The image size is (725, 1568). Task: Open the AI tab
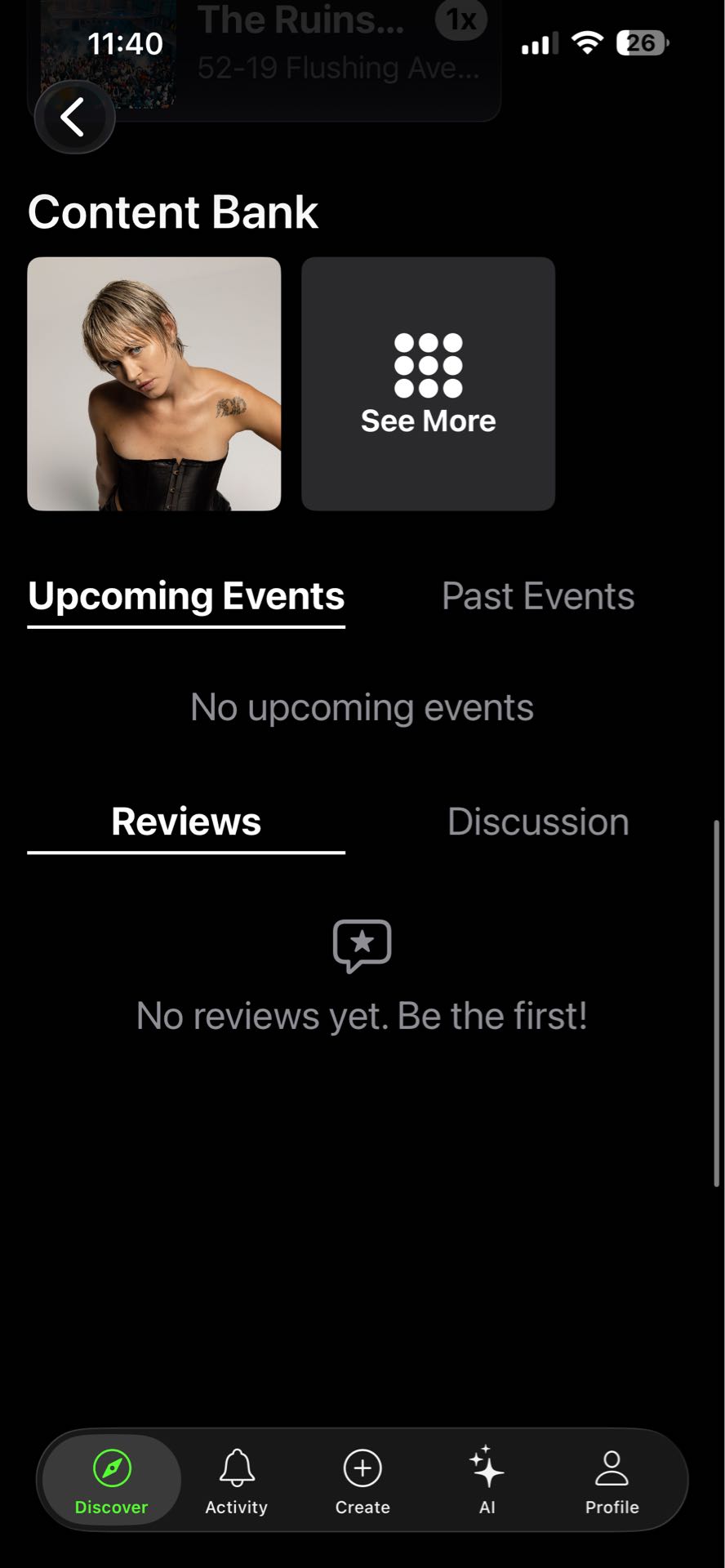pos(487,1480)
